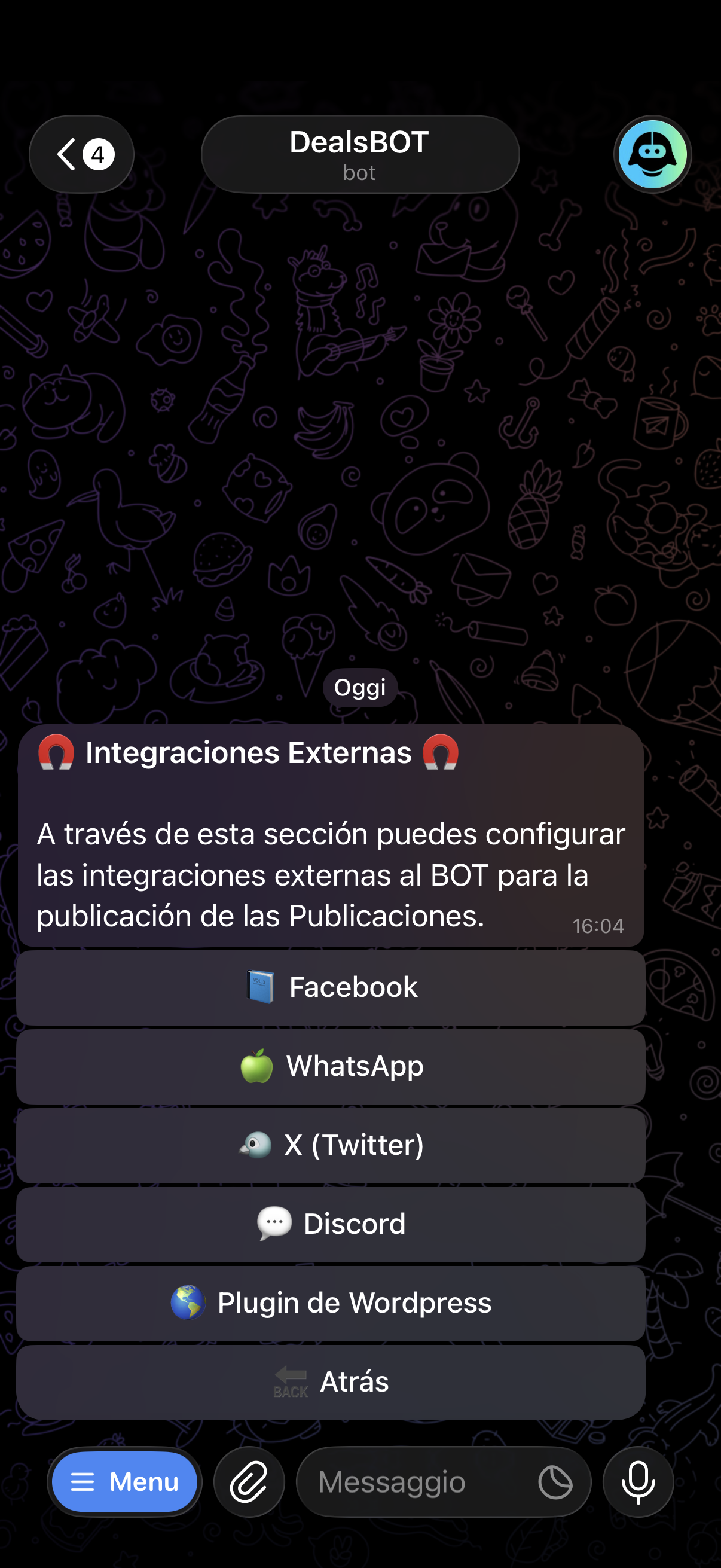Select the Facebook integration
The image size is (721, 1568).
(x=331, y=987)
